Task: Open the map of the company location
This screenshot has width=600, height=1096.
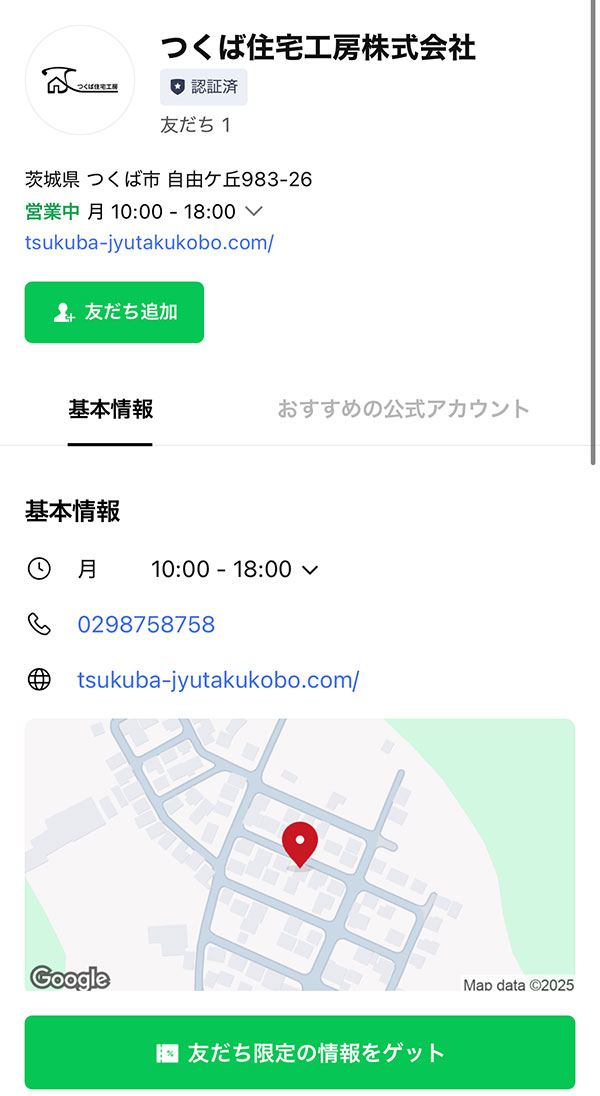Action: pos(300,855)
